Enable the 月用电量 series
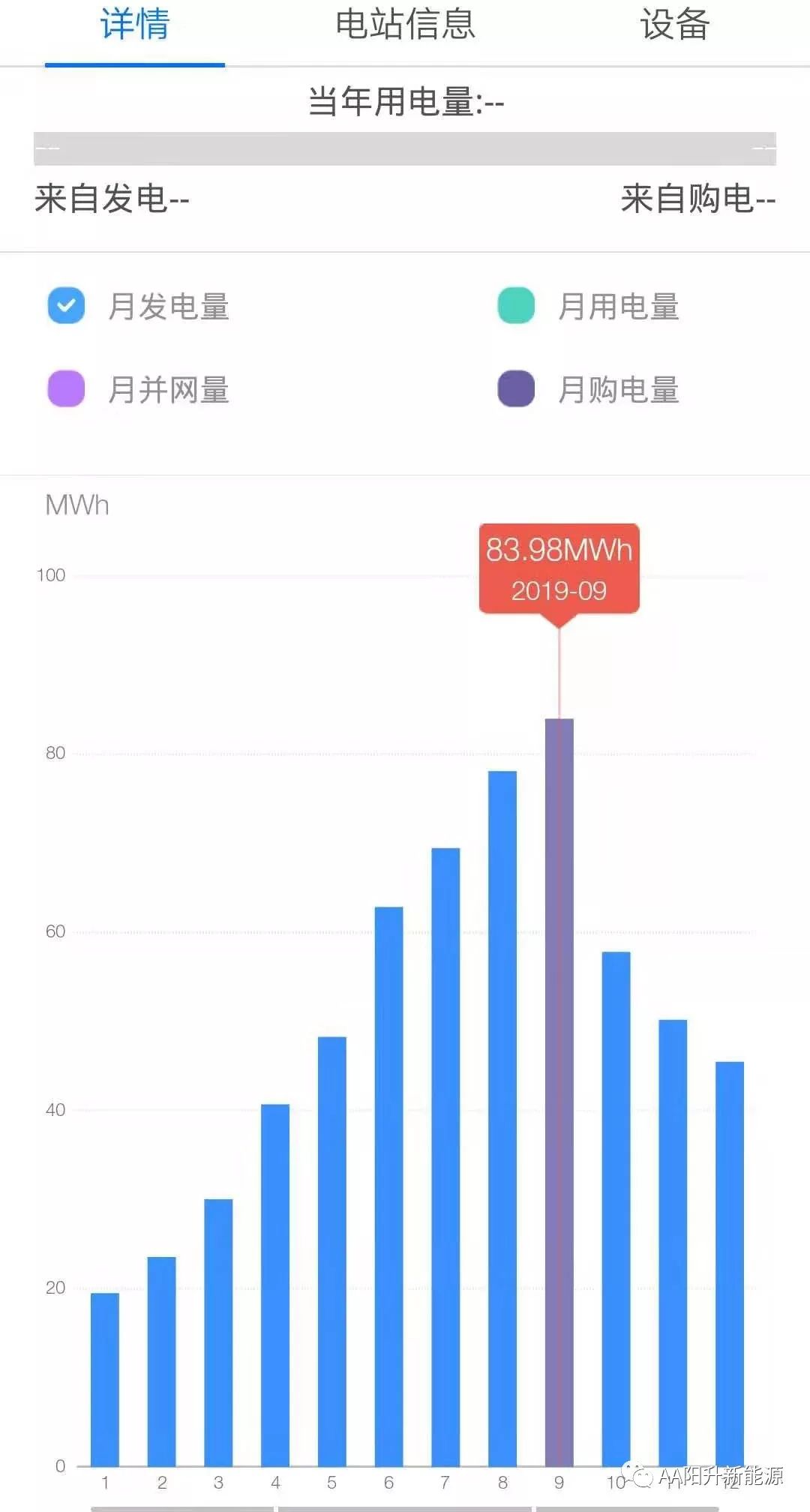 [516, 306]
